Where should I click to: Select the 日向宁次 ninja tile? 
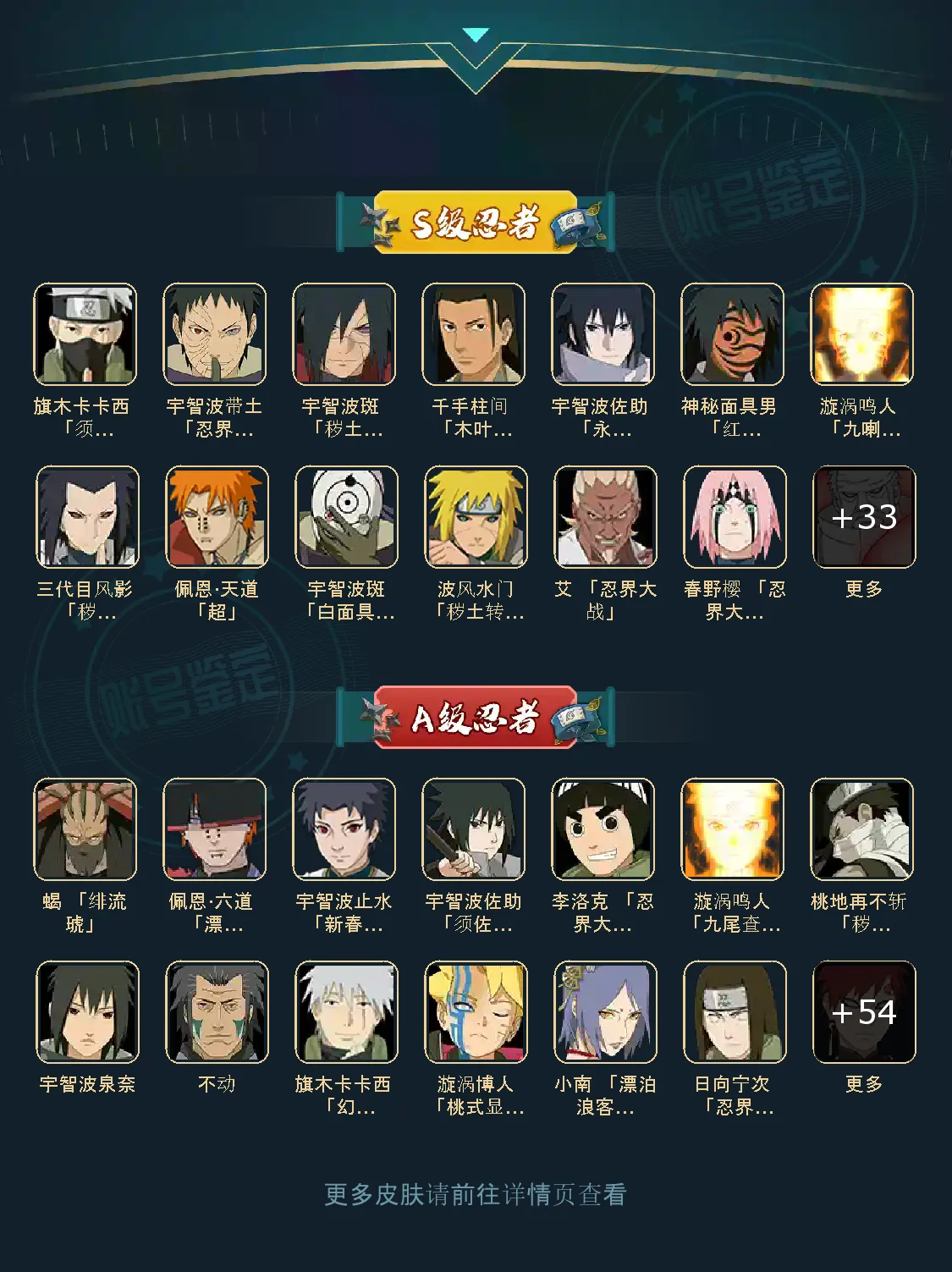coord(735,1012)
